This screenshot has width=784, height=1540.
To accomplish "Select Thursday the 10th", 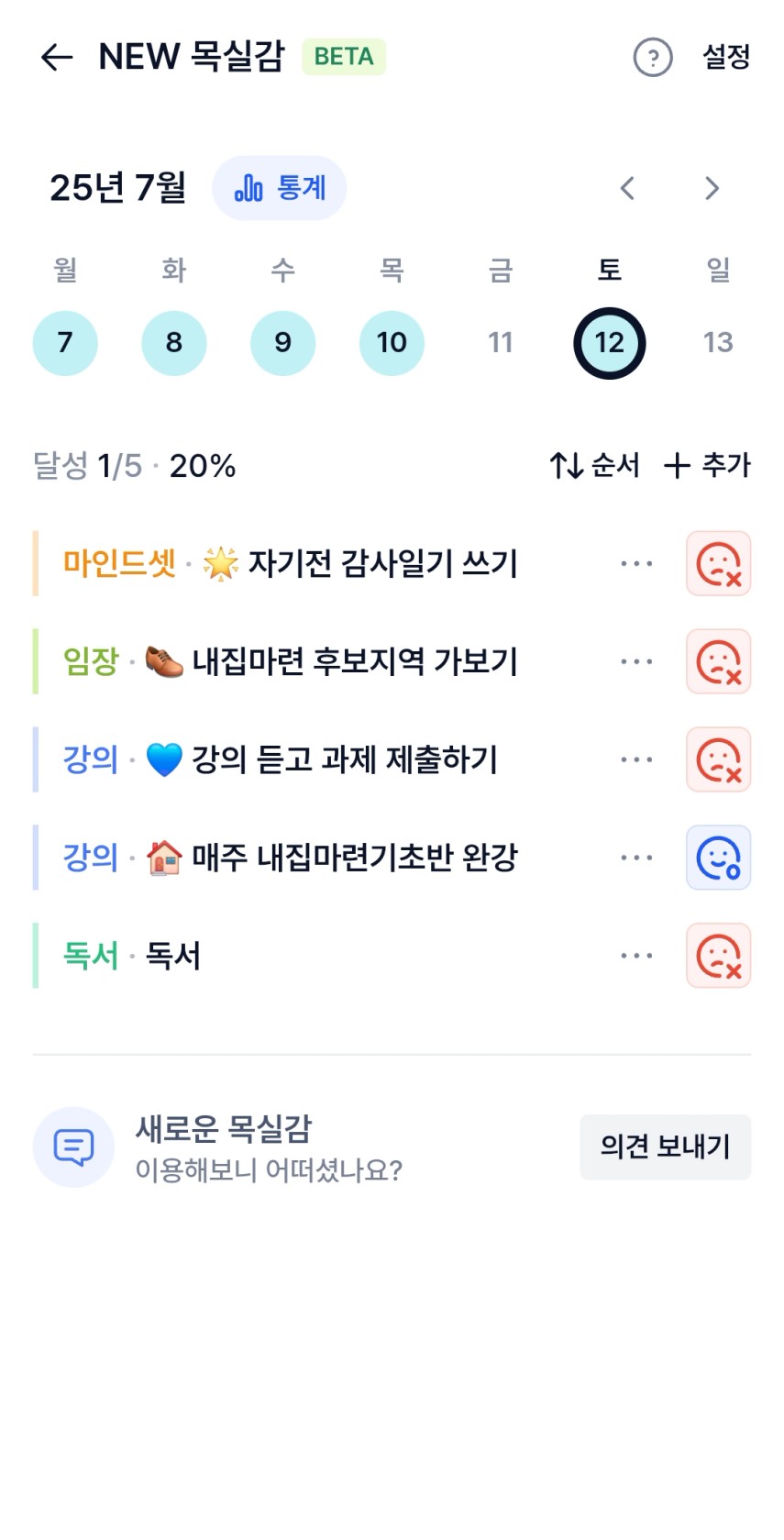I will 392,342.
